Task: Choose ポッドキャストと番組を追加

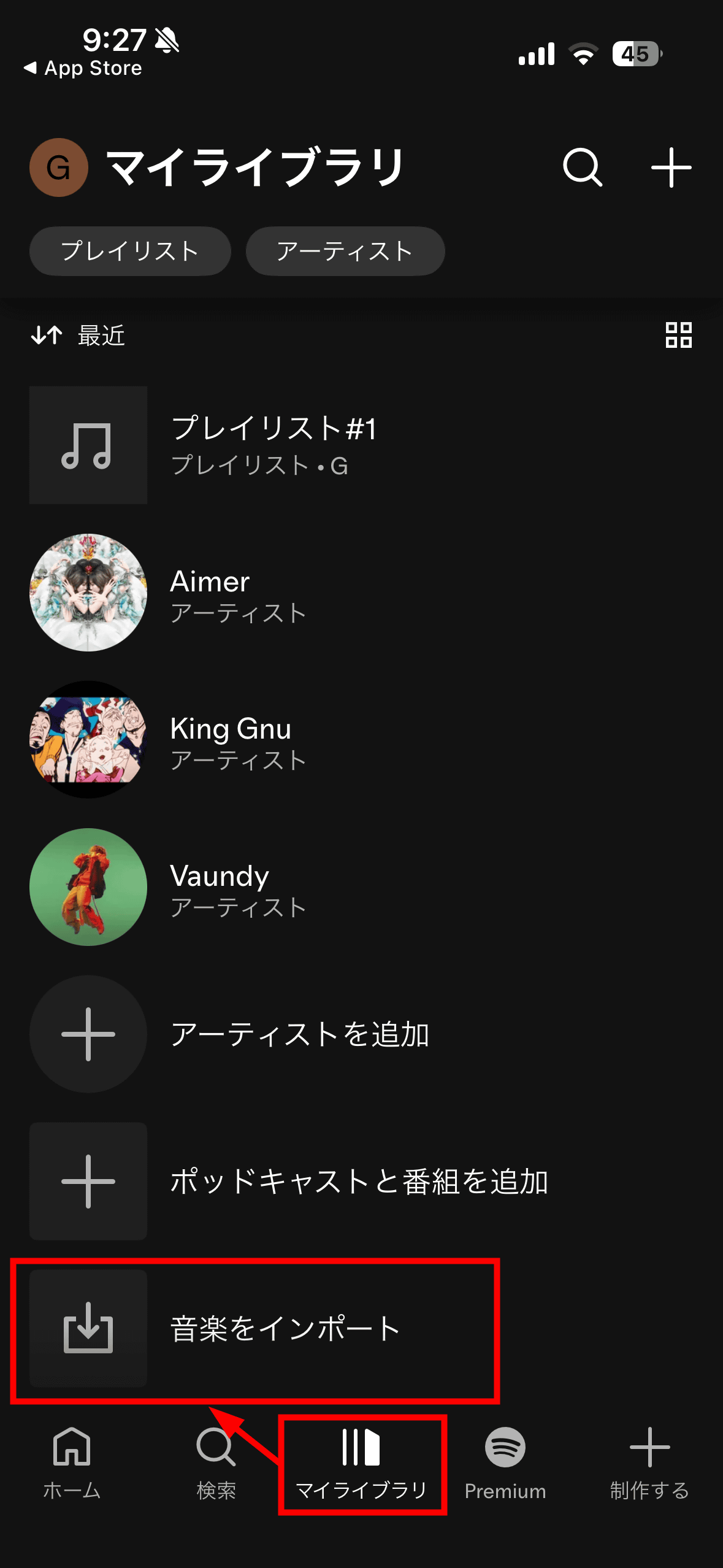Action: coord(359,1182)
